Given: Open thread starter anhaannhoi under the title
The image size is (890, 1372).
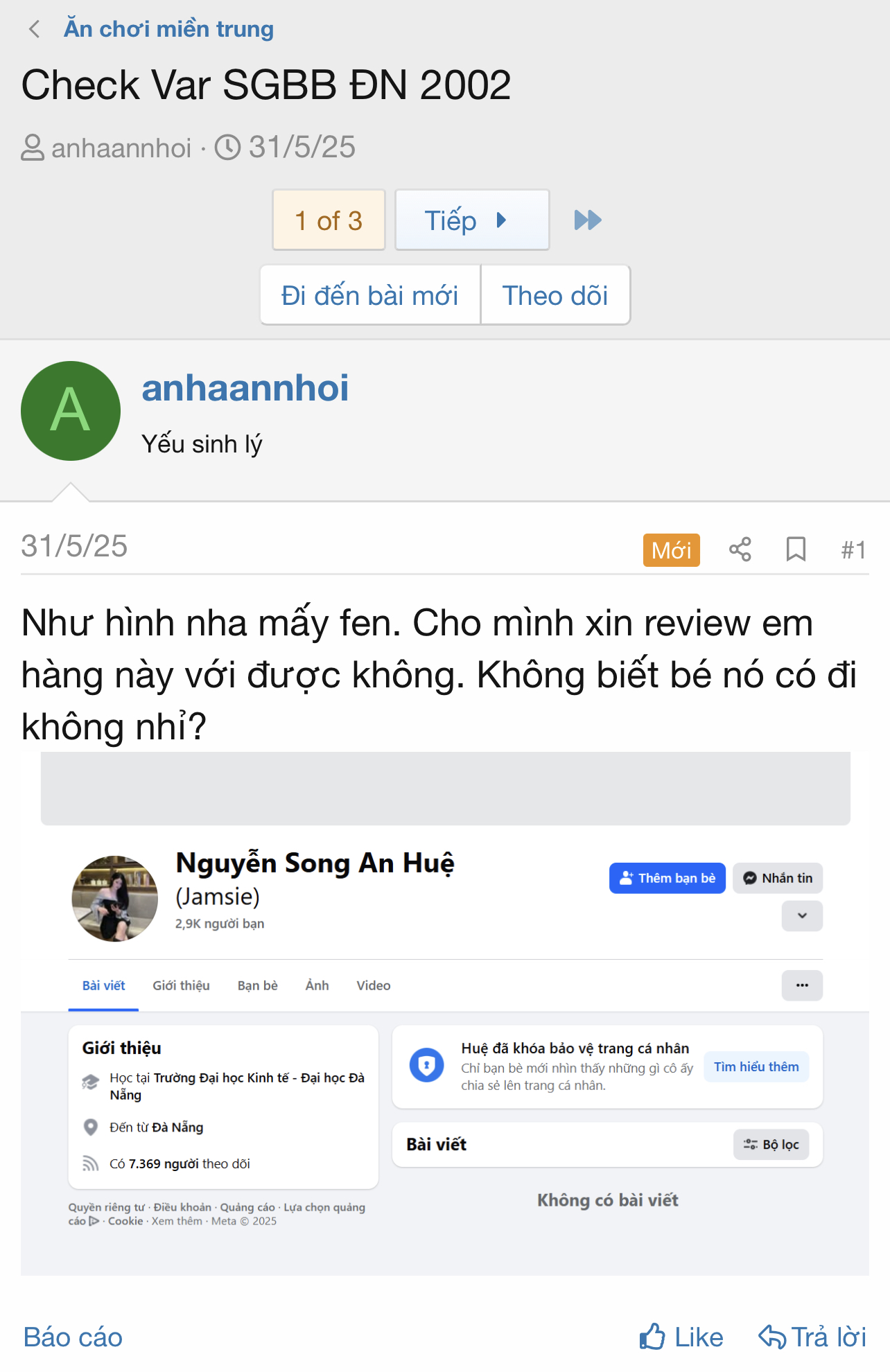Looking at the screenshot, I should (121, 148).
